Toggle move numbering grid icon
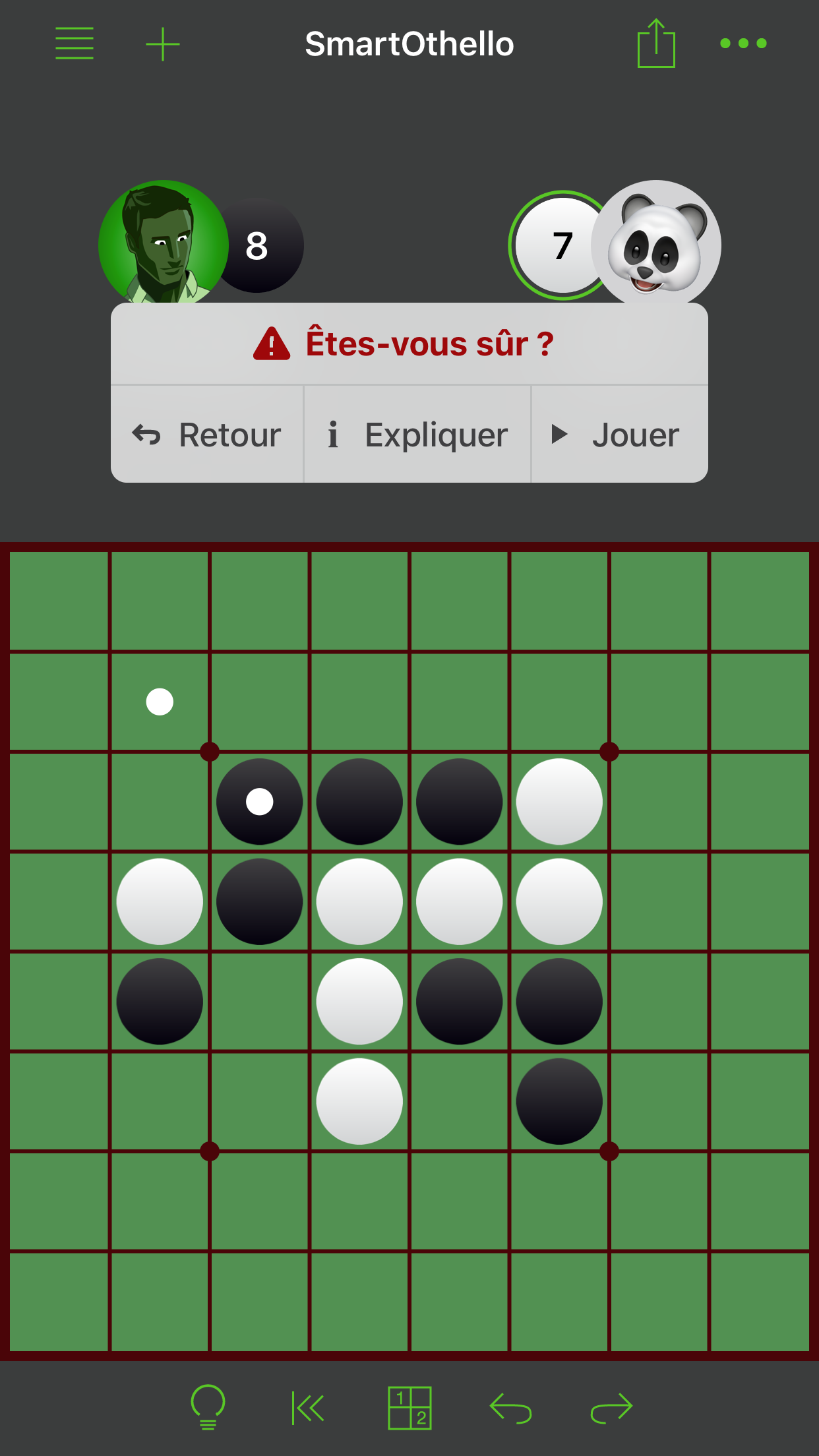 coord(409,1408)
